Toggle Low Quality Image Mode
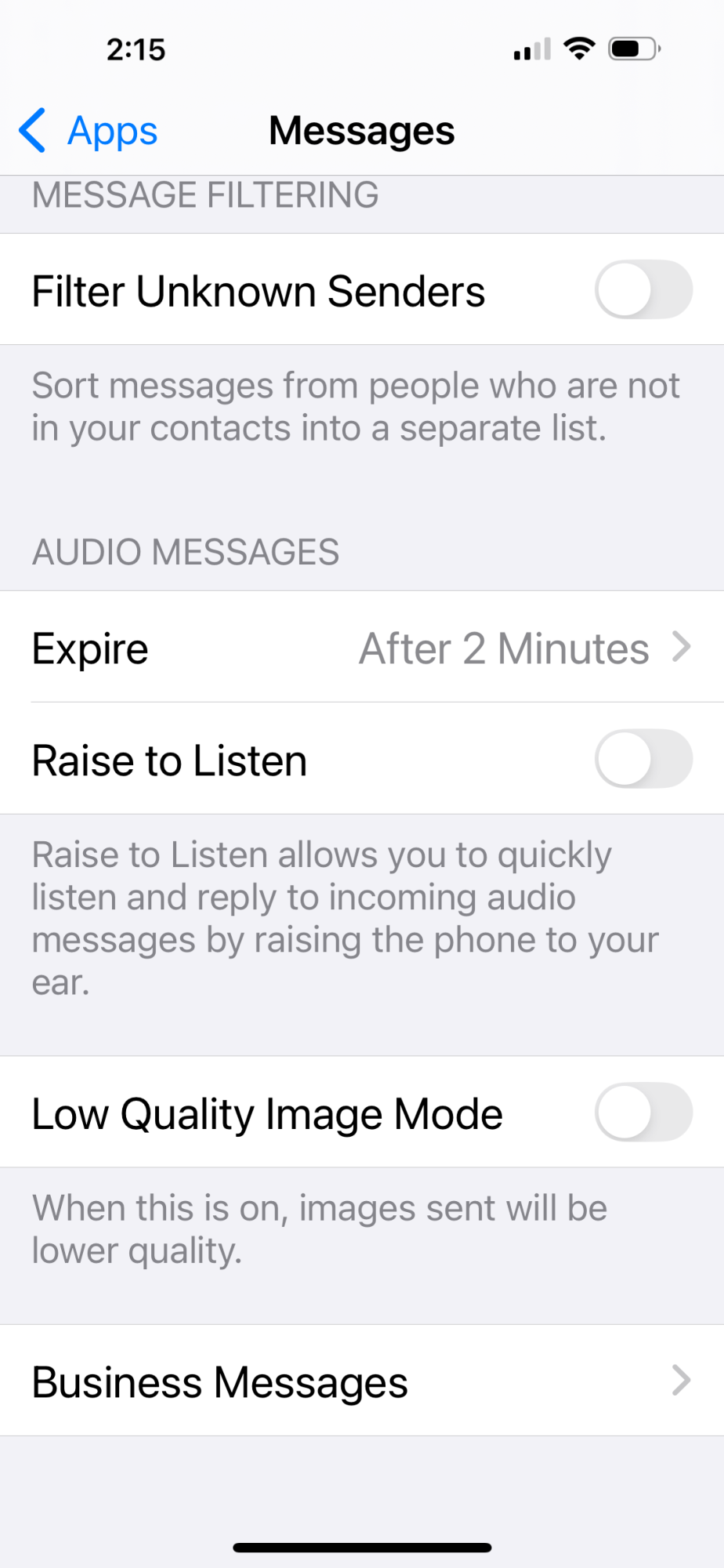 click(643, 1112)
